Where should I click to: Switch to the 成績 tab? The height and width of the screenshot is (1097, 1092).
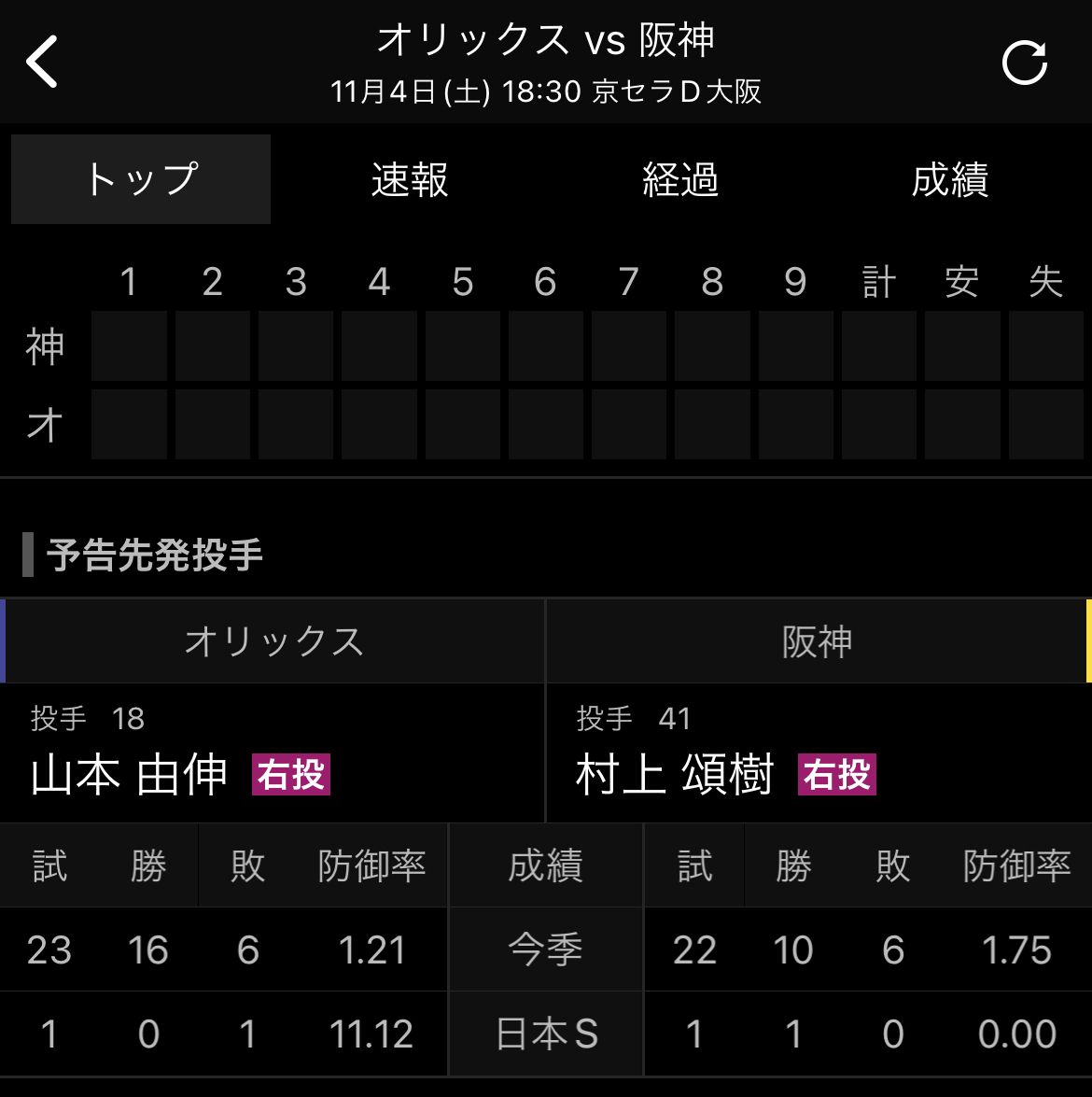(950, 179)
